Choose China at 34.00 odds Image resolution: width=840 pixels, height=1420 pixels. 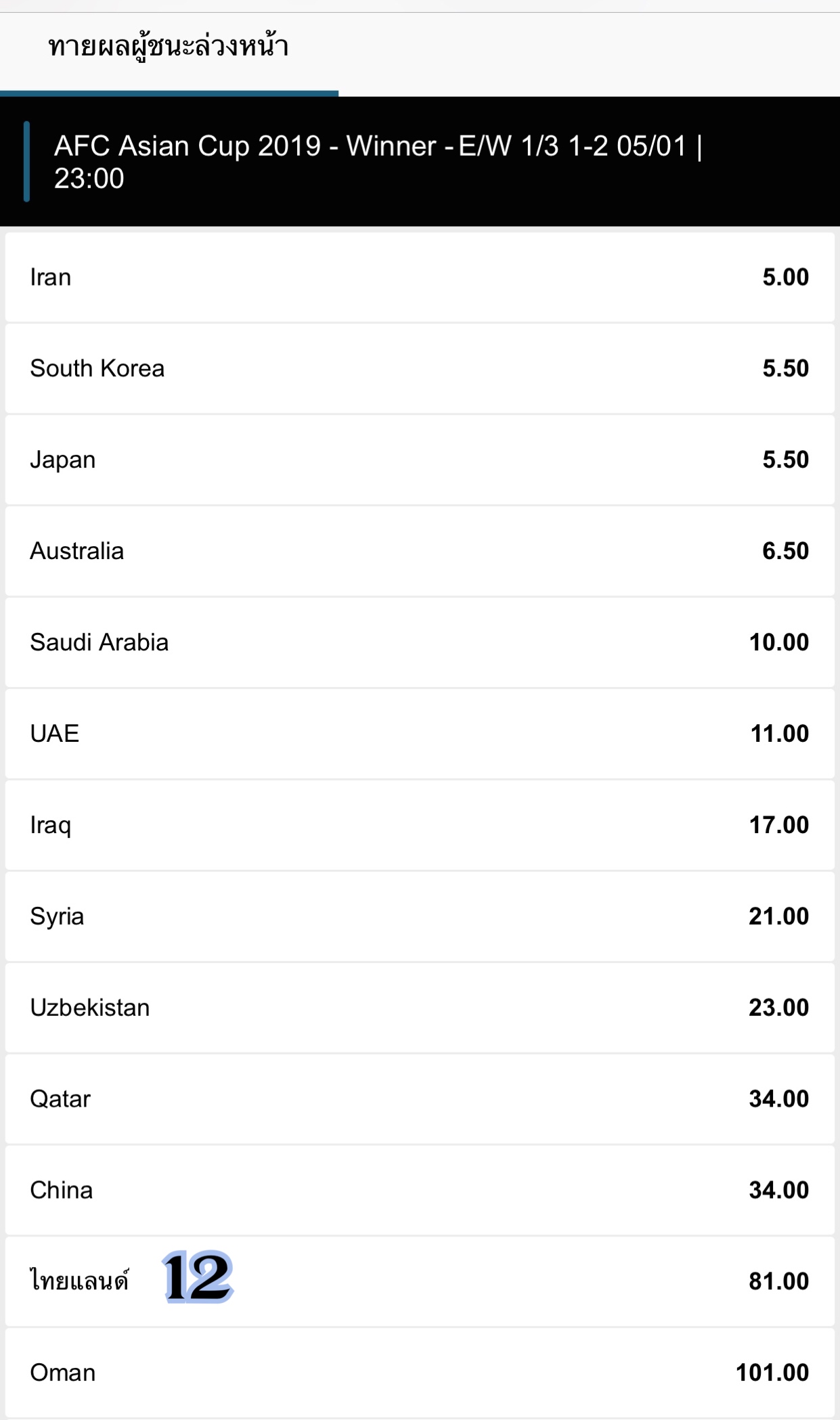click(x=420, y=1191)
